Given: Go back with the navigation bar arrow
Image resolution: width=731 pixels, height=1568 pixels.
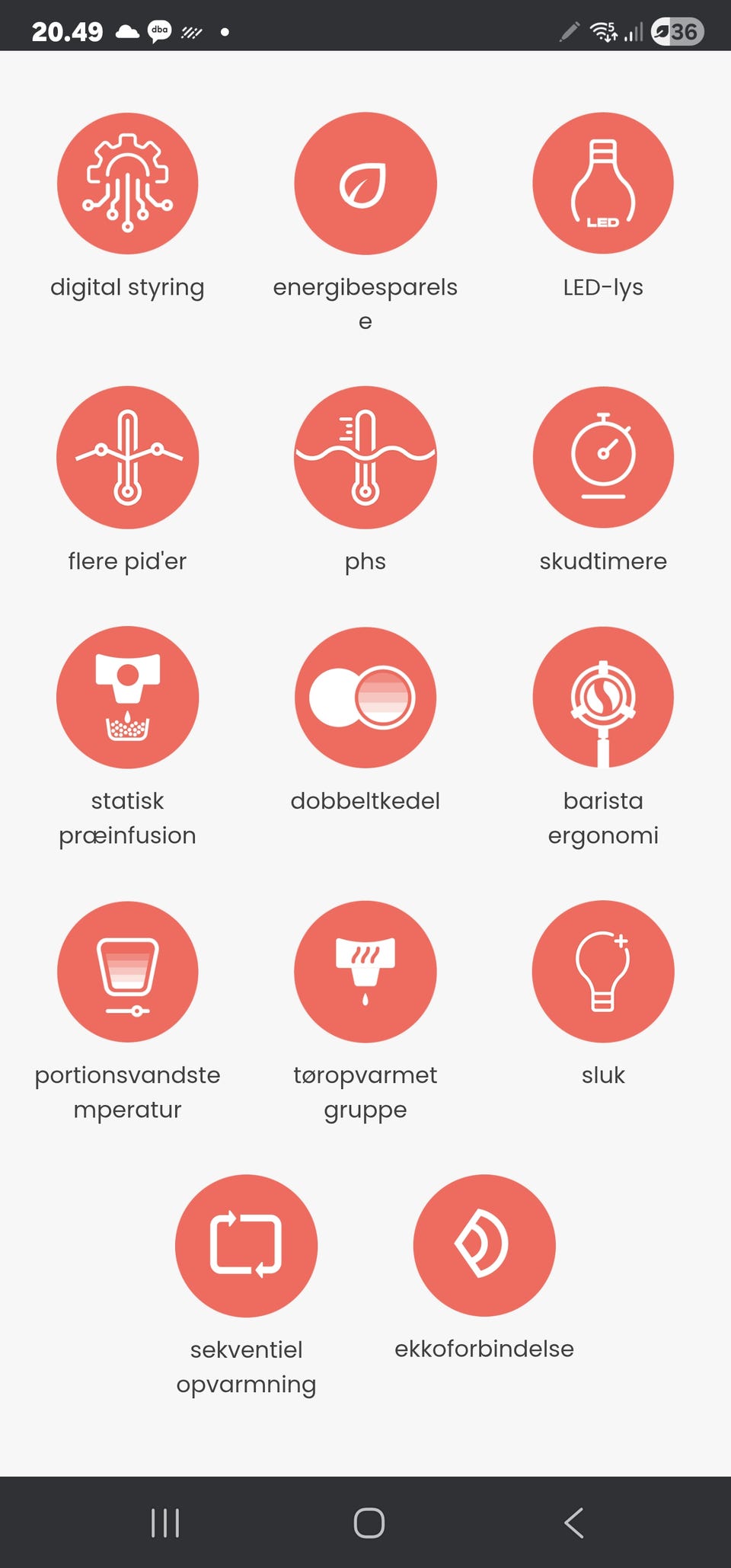Looking at the screenshot, I should click(574, 1523).
